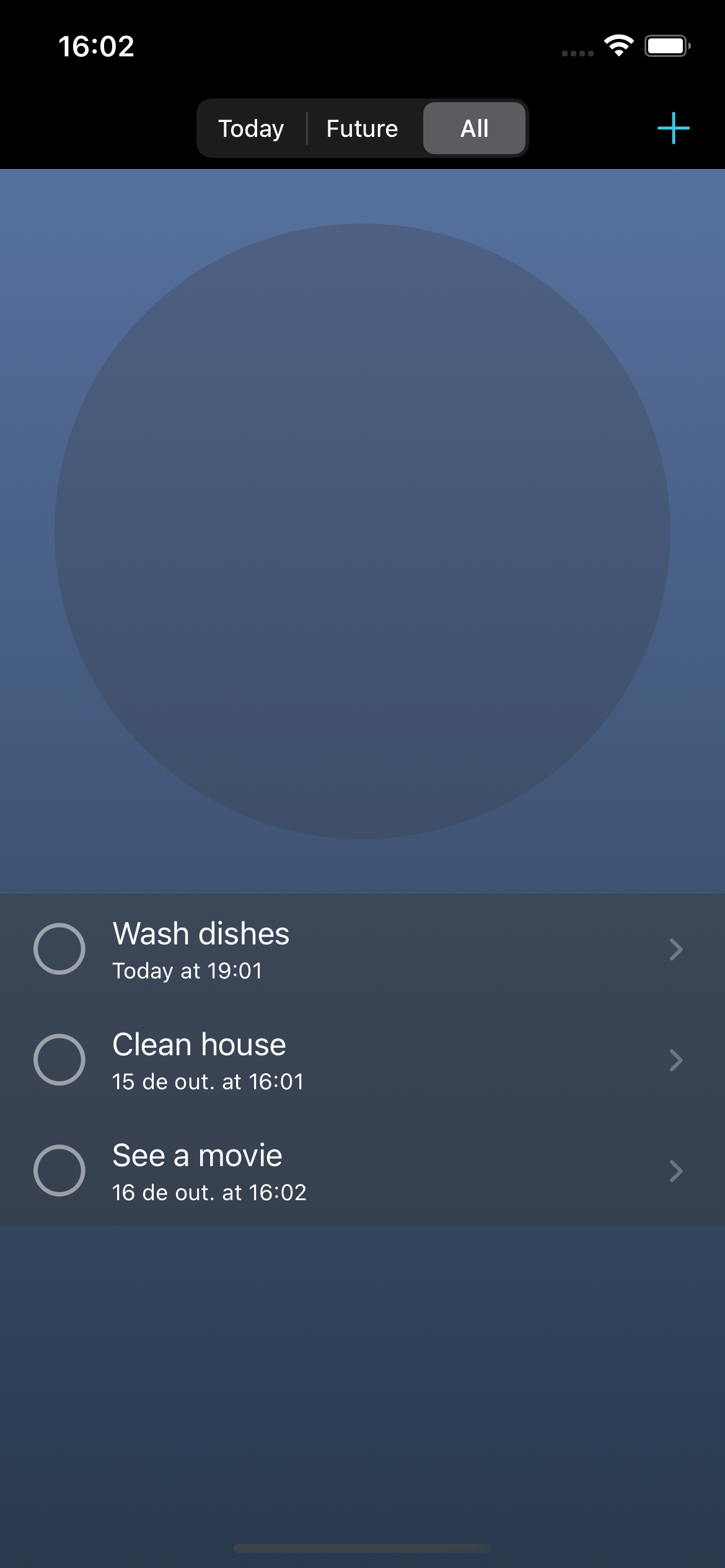Screen dimensions: 725x1568
Task: Open the See a movie detail chevron
Action: 677,1170
